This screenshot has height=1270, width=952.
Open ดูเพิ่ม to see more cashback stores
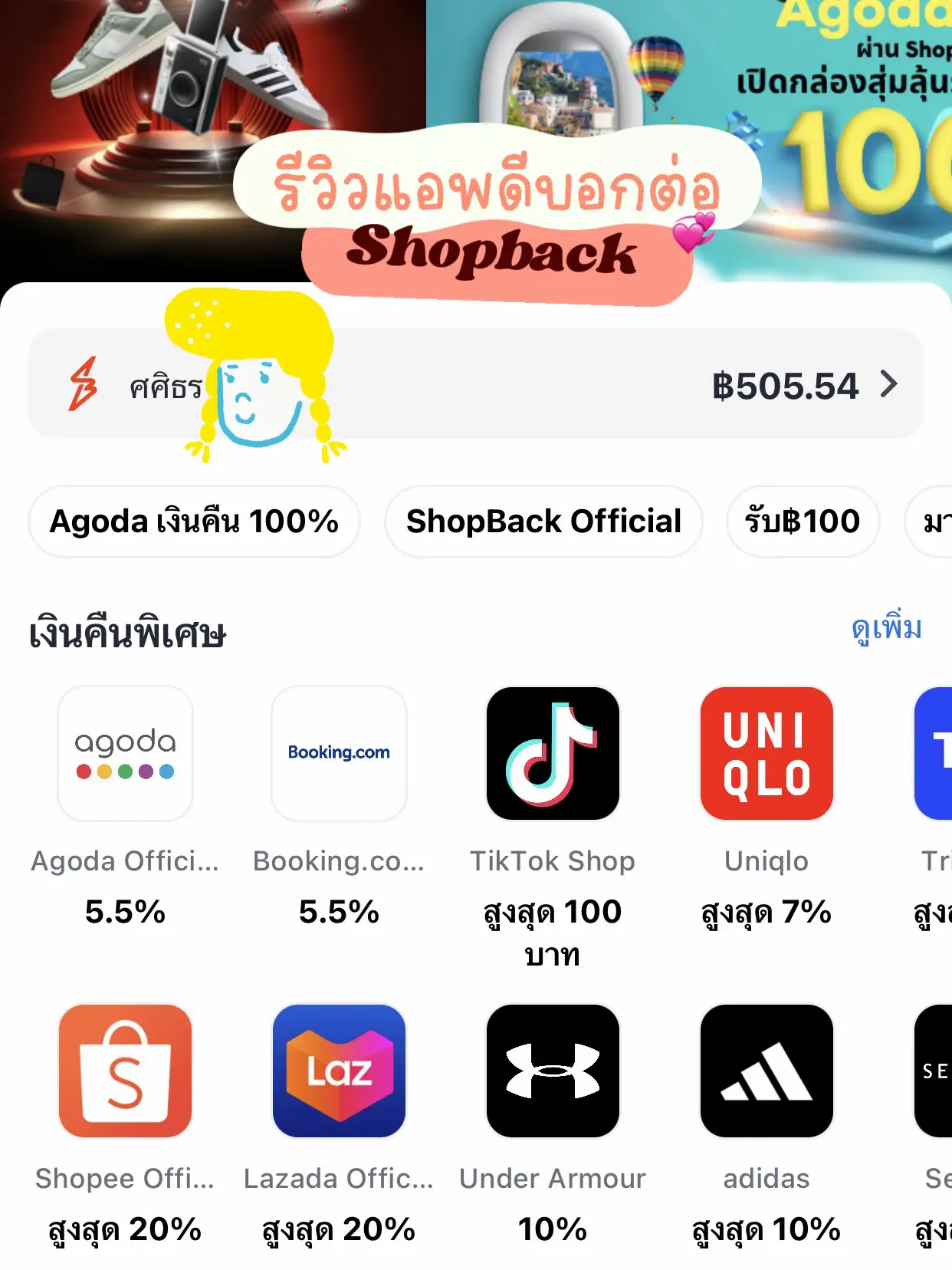[888, 629]
